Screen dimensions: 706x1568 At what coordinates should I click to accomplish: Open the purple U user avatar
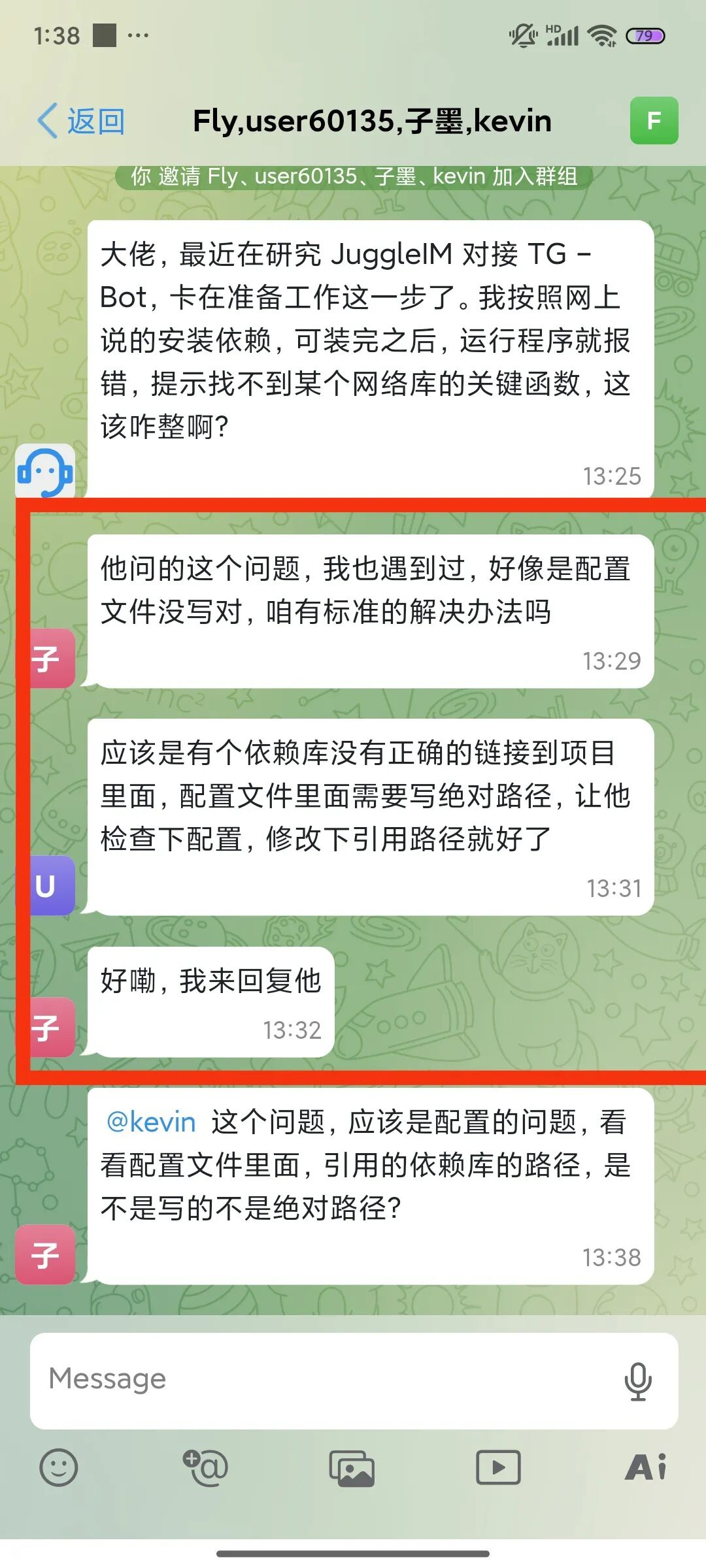coord(45,885)
